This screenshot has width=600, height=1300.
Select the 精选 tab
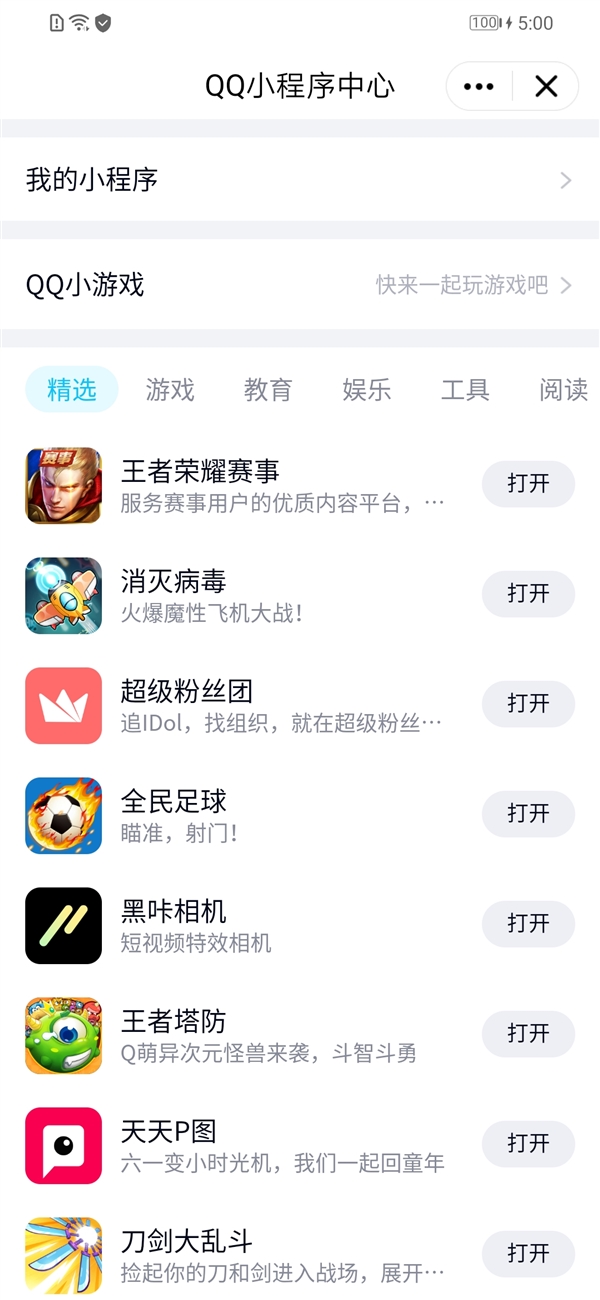71,390
